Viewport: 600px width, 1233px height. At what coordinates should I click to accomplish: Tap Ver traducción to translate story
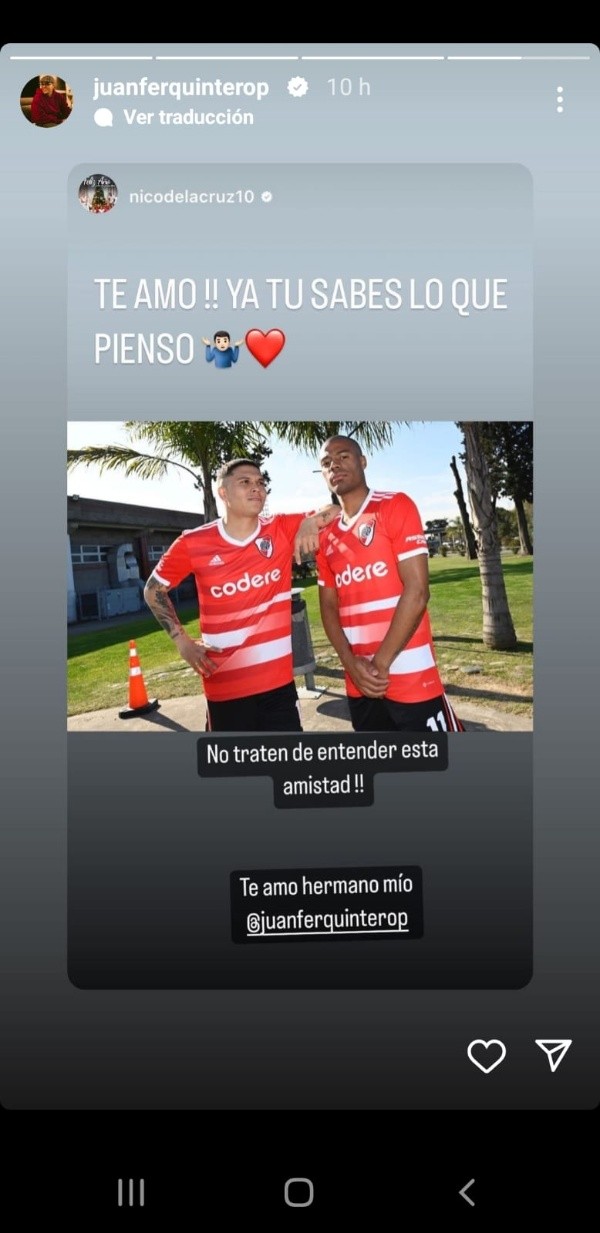point(188,117)
